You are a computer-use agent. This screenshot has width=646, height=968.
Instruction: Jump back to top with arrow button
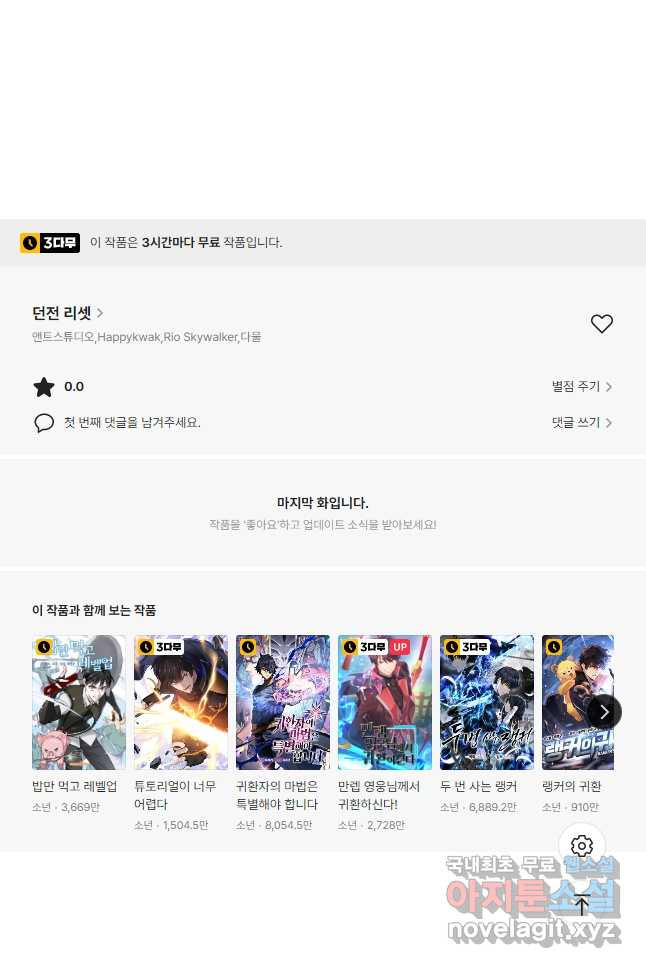pos(582,905)
